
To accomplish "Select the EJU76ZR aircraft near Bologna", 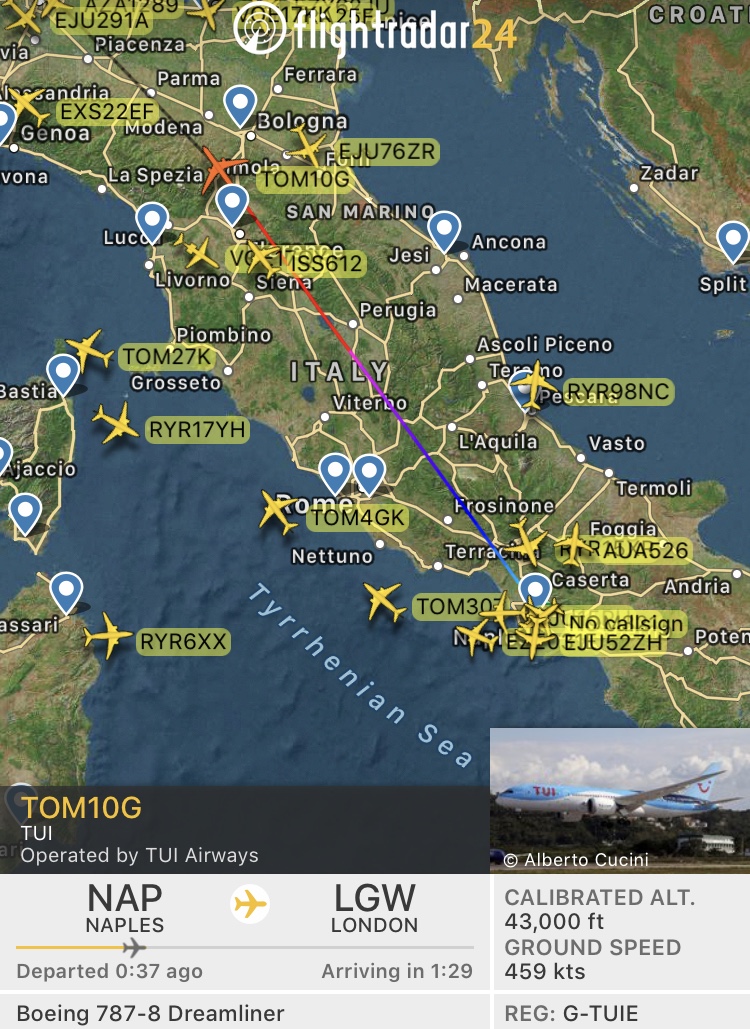I will [307, 147].
